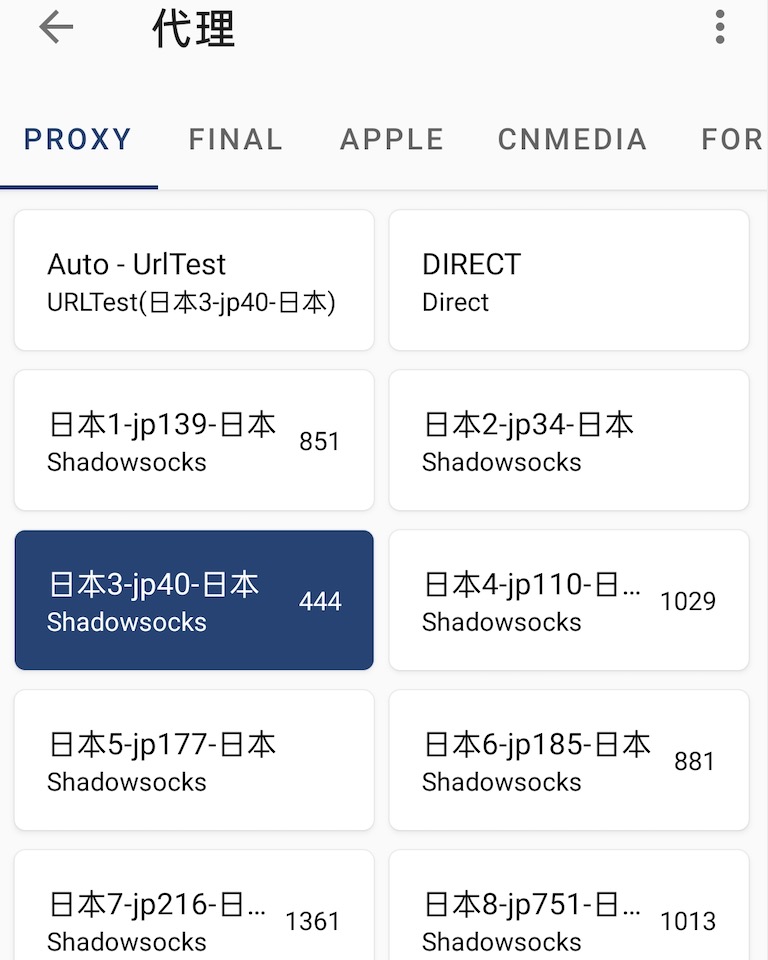
Task: Choose the 日本4-jp110 node
Action: [x=568, y=600]
